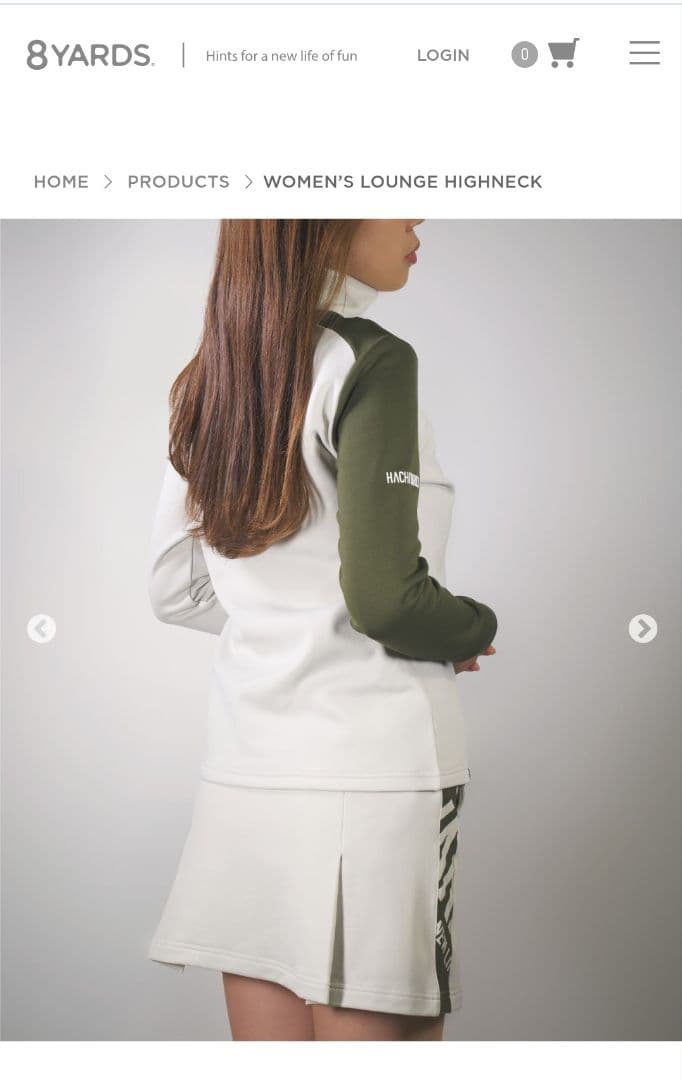682x1080 pixels.
Task: Open PRODUCTS breadcrumb link
Action: click(x=178, y=181)
